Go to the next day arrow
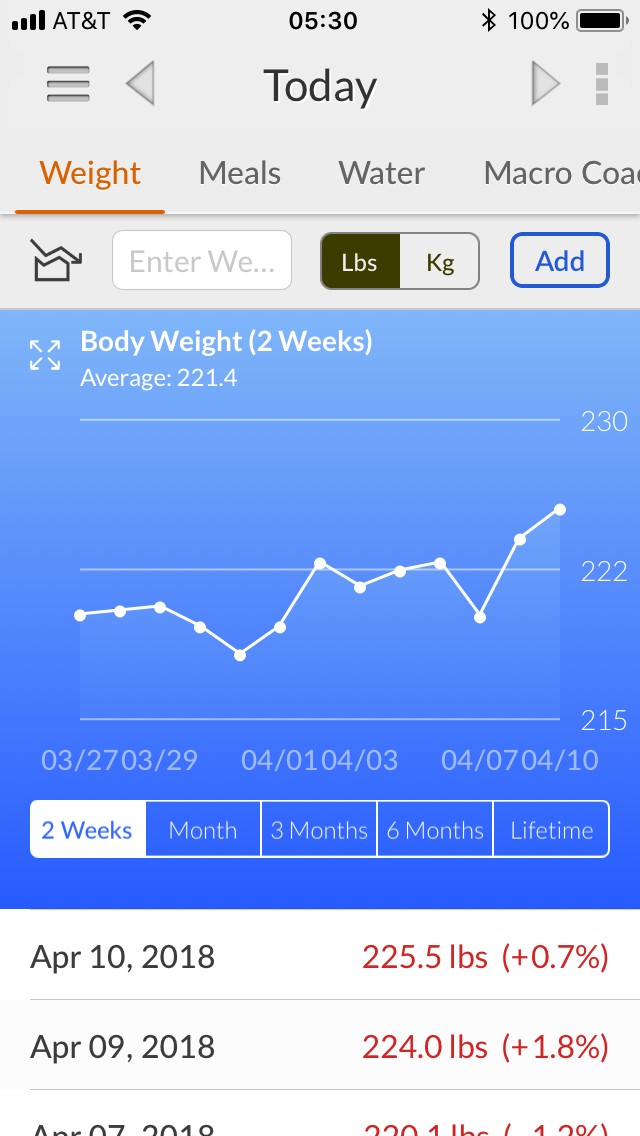Screen dimensions: 640x1136 click(546, 84)
